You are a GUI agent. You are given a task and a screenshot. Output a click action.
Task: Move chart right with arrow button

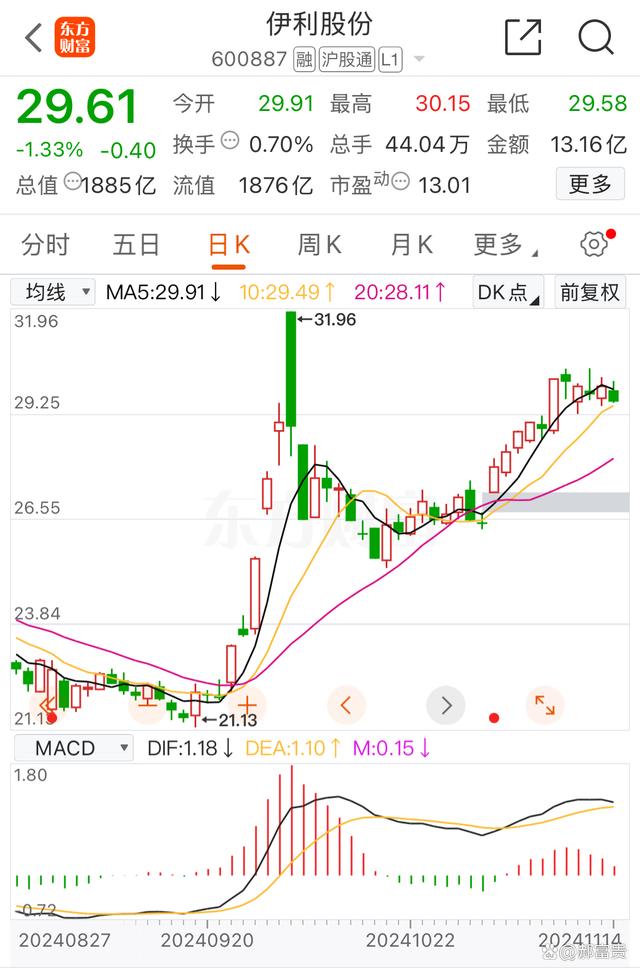[x=446, y=705]
